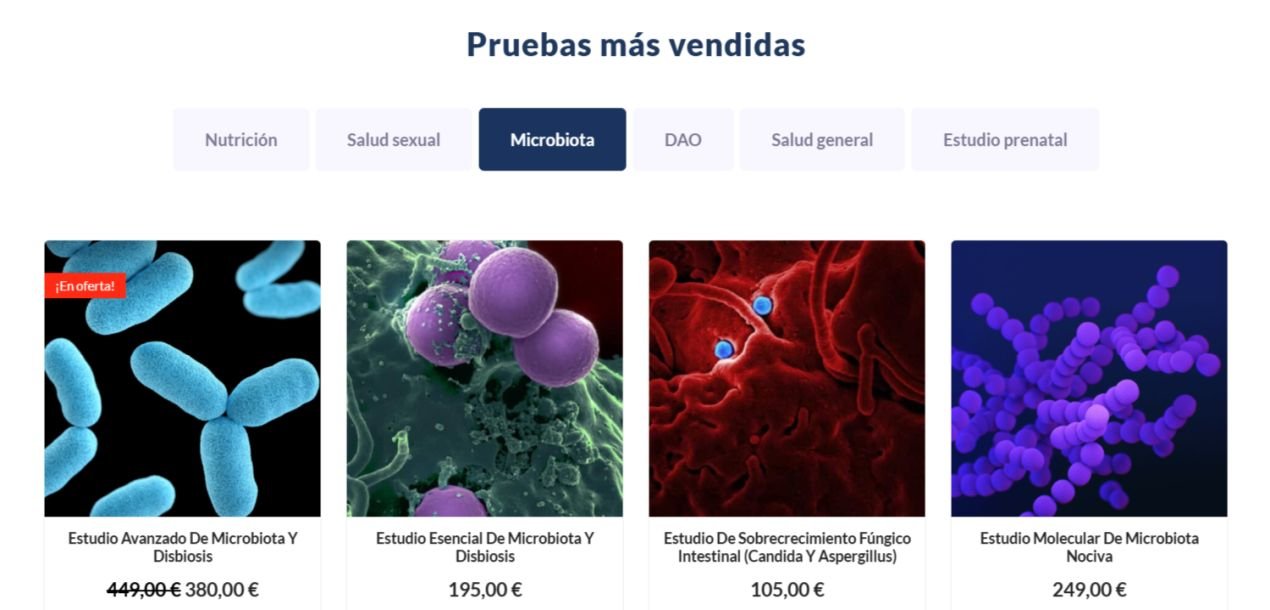Screen dimensions: 1270x610
Task: Tap the Microbiota tab
Action: [552, 140]
